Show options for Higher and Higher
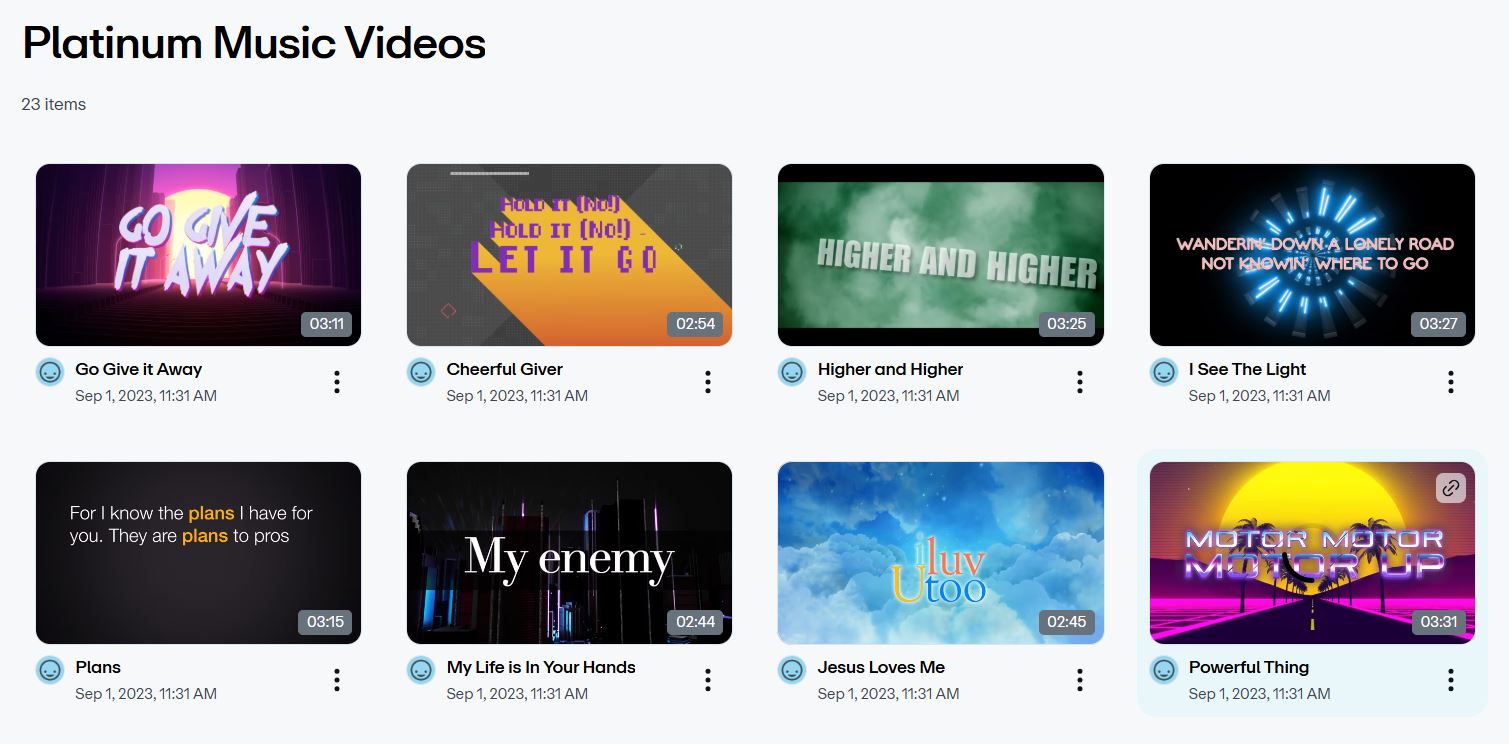This screenshot has height=744, width=1509. (x=1080, y=382)
